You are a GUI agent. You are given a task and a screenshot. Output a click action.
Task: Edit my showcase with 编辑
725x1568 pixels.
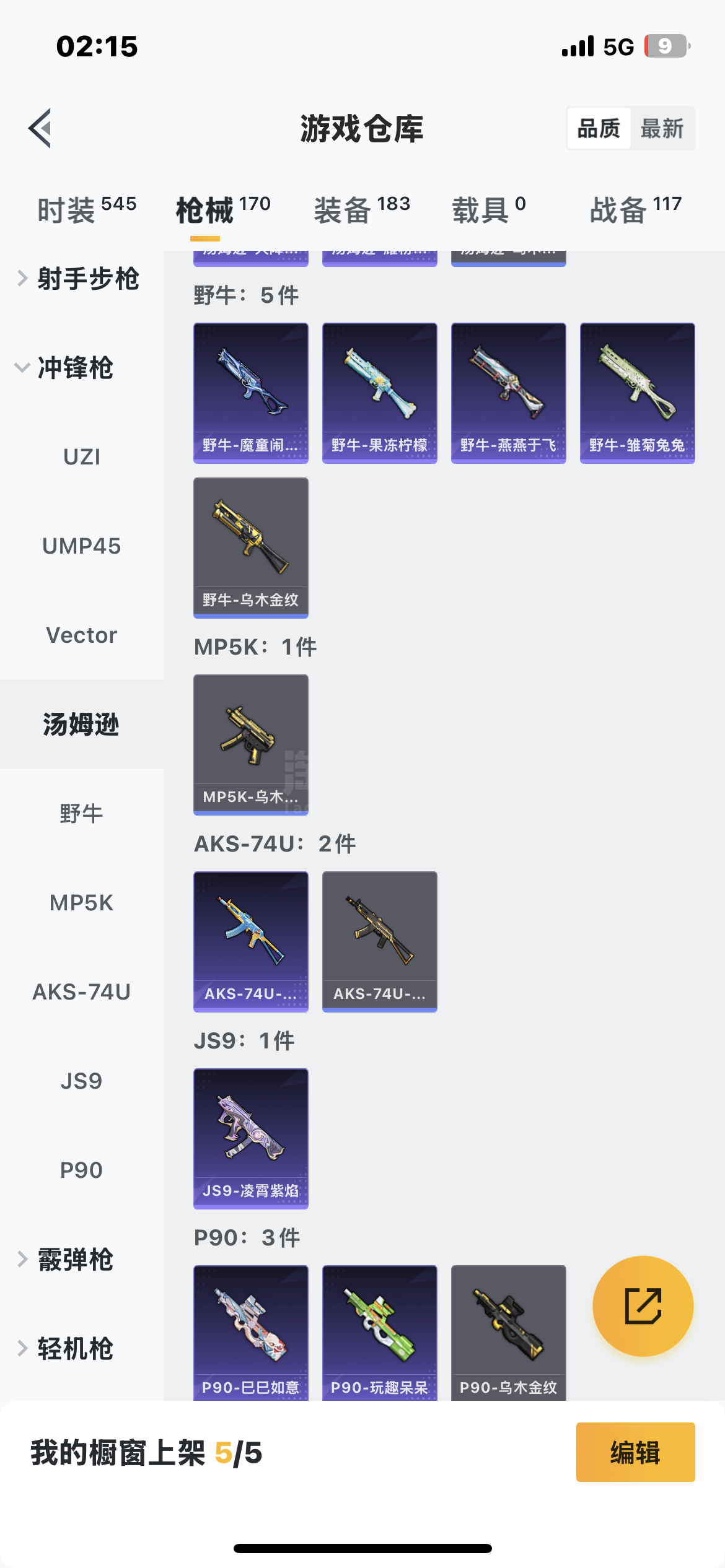[635, 1452]
